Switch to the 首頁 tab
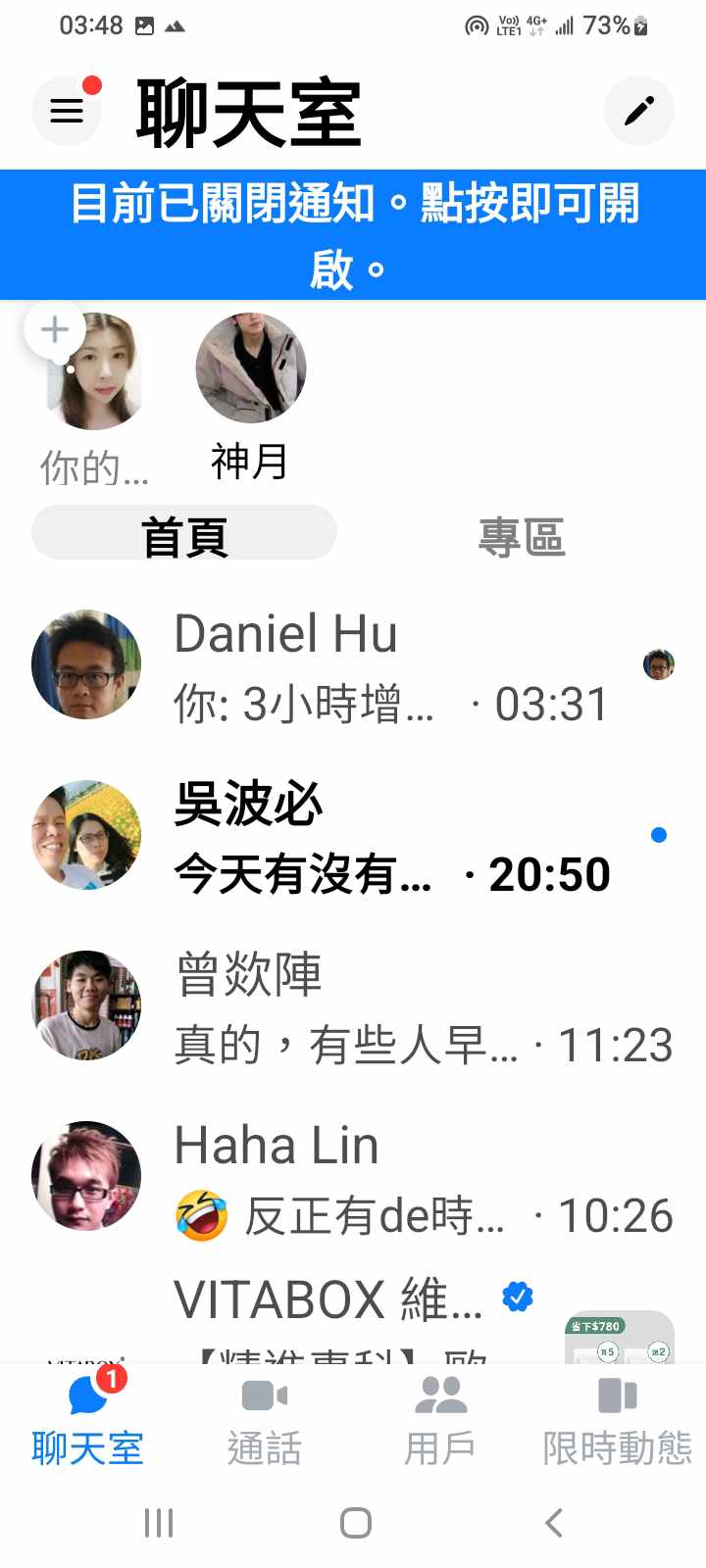The height and width of the screenshot is (1568, 706). 184,535
